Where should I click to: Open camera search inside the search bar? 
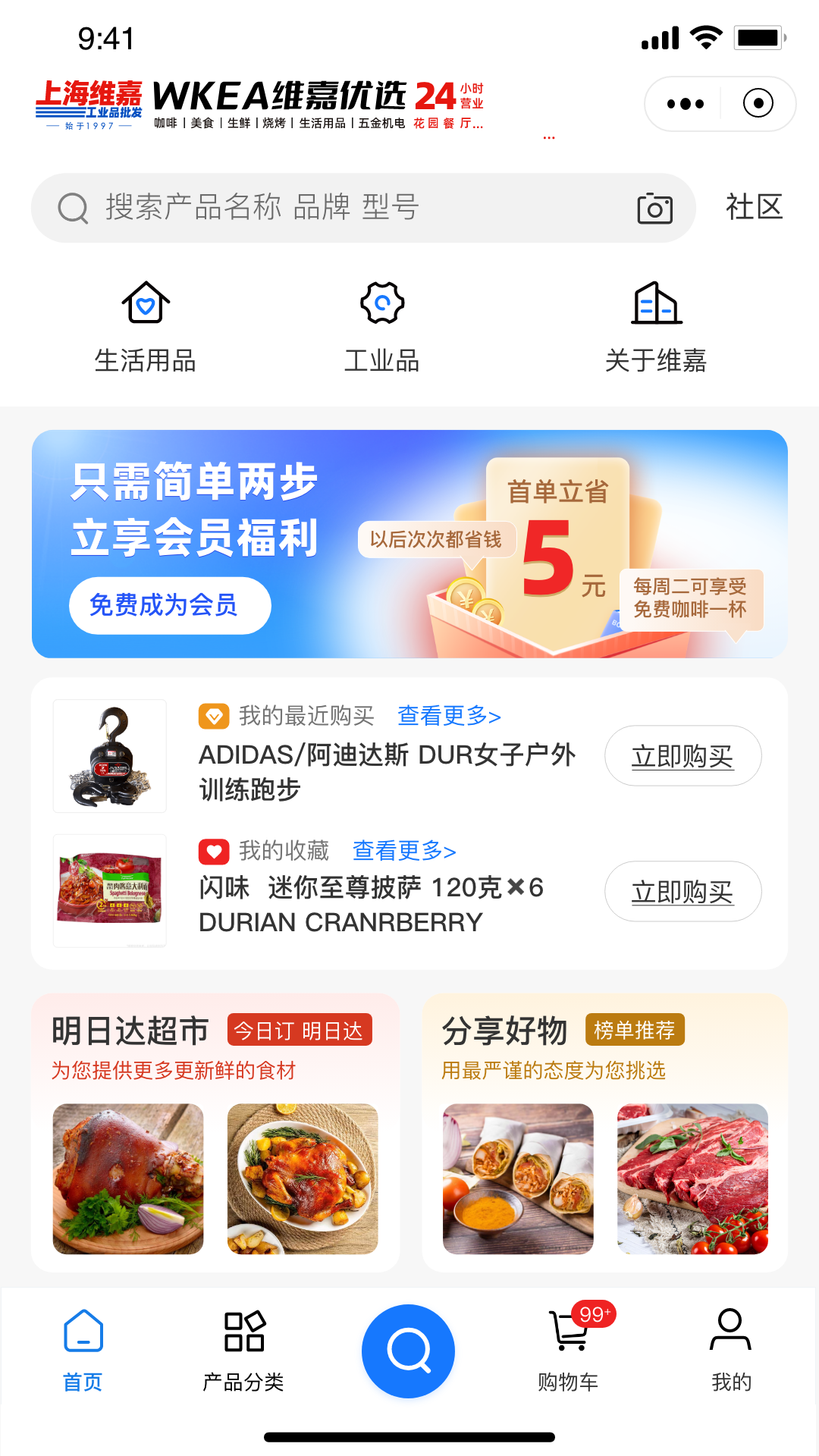tap(657, 207)
